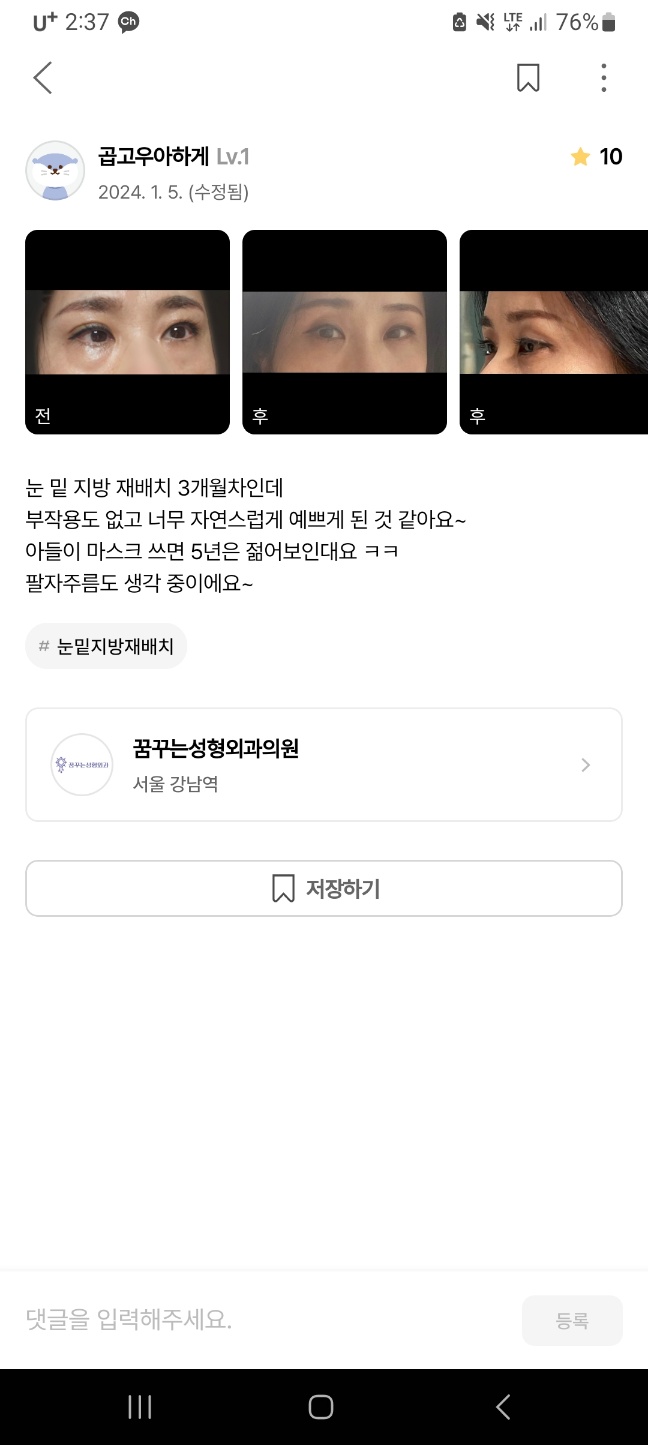Open the three-dot overflow menu

pyautogui.click(x=603, y=77)
